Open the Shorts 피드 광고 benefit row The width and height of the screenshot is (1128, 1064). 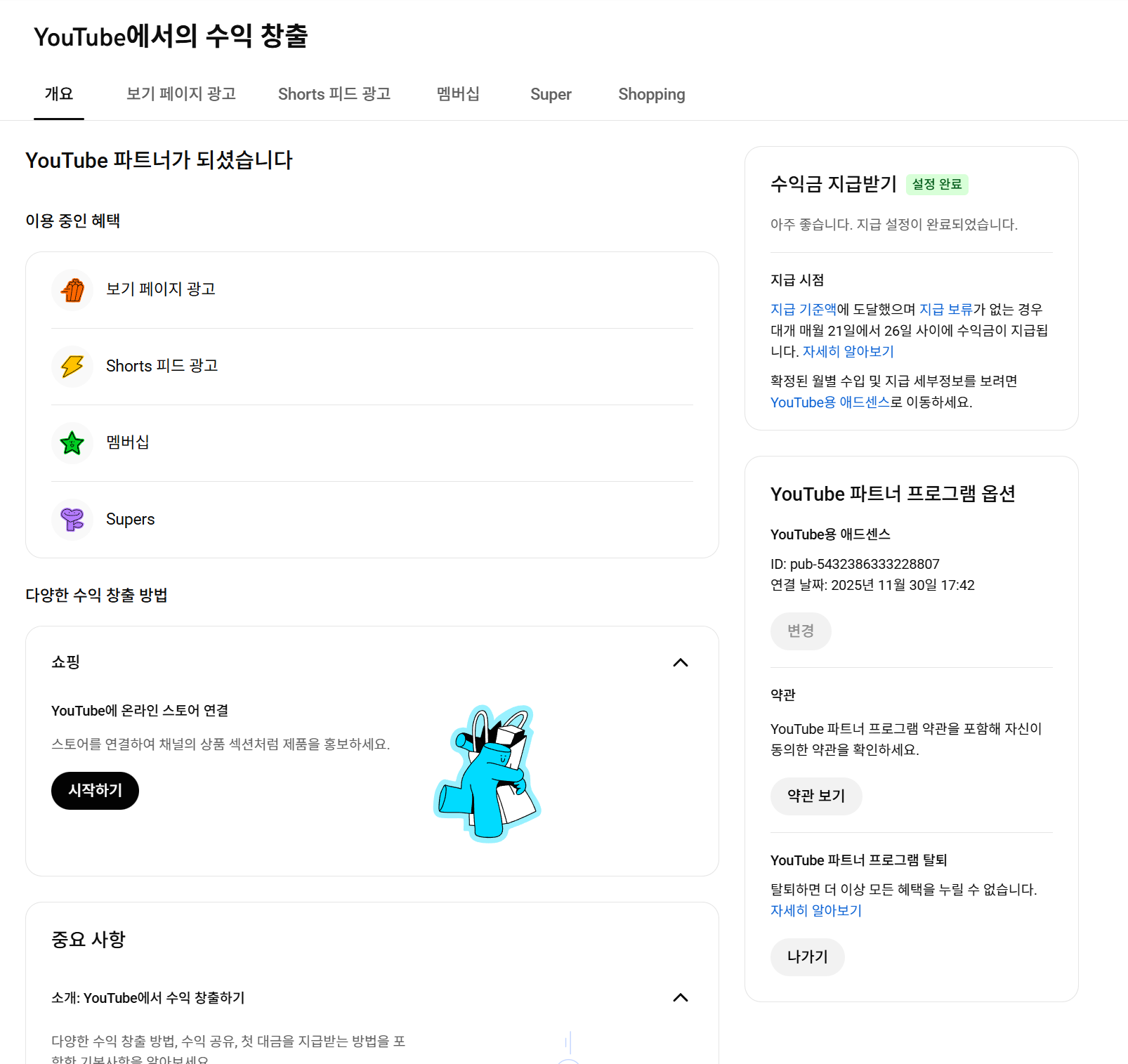[x=372, y=366]
